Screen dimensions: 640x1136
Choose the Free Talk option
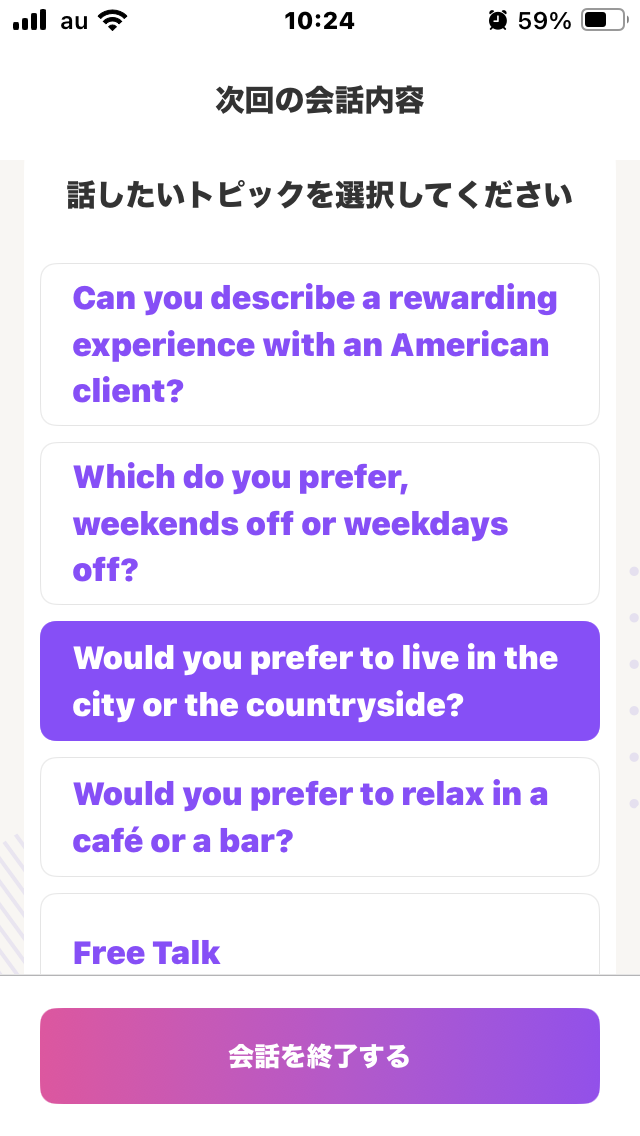(x=320, y=935)
